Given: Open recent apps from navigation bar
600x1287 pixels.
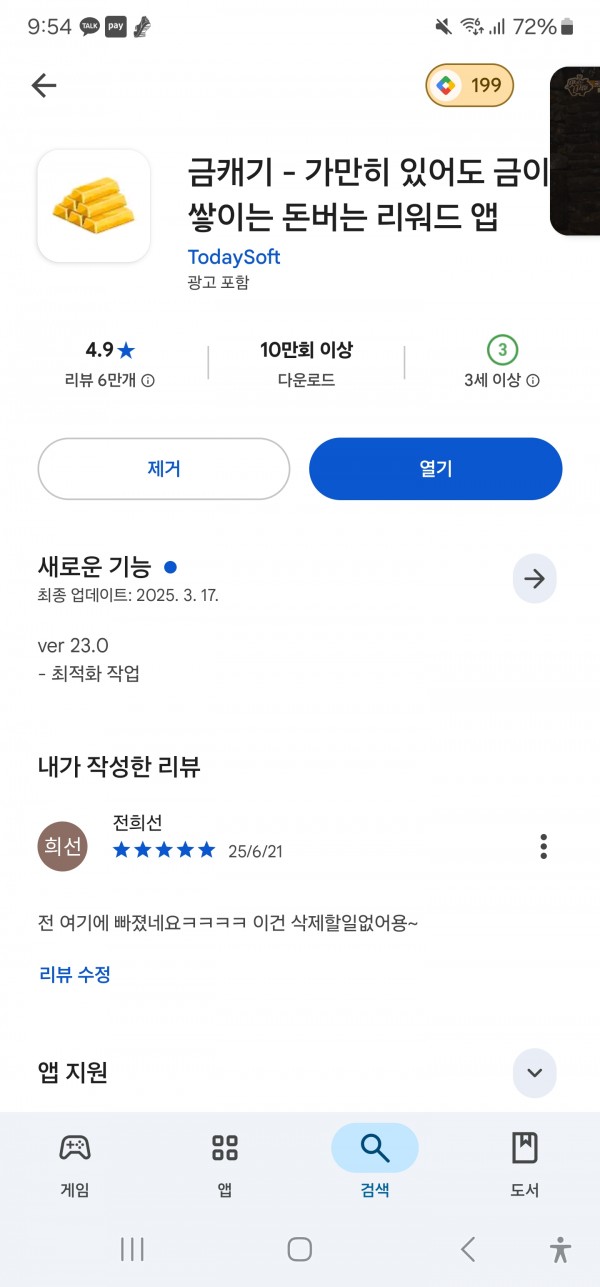Looking at the screenshot, I should coord(132,1248).
